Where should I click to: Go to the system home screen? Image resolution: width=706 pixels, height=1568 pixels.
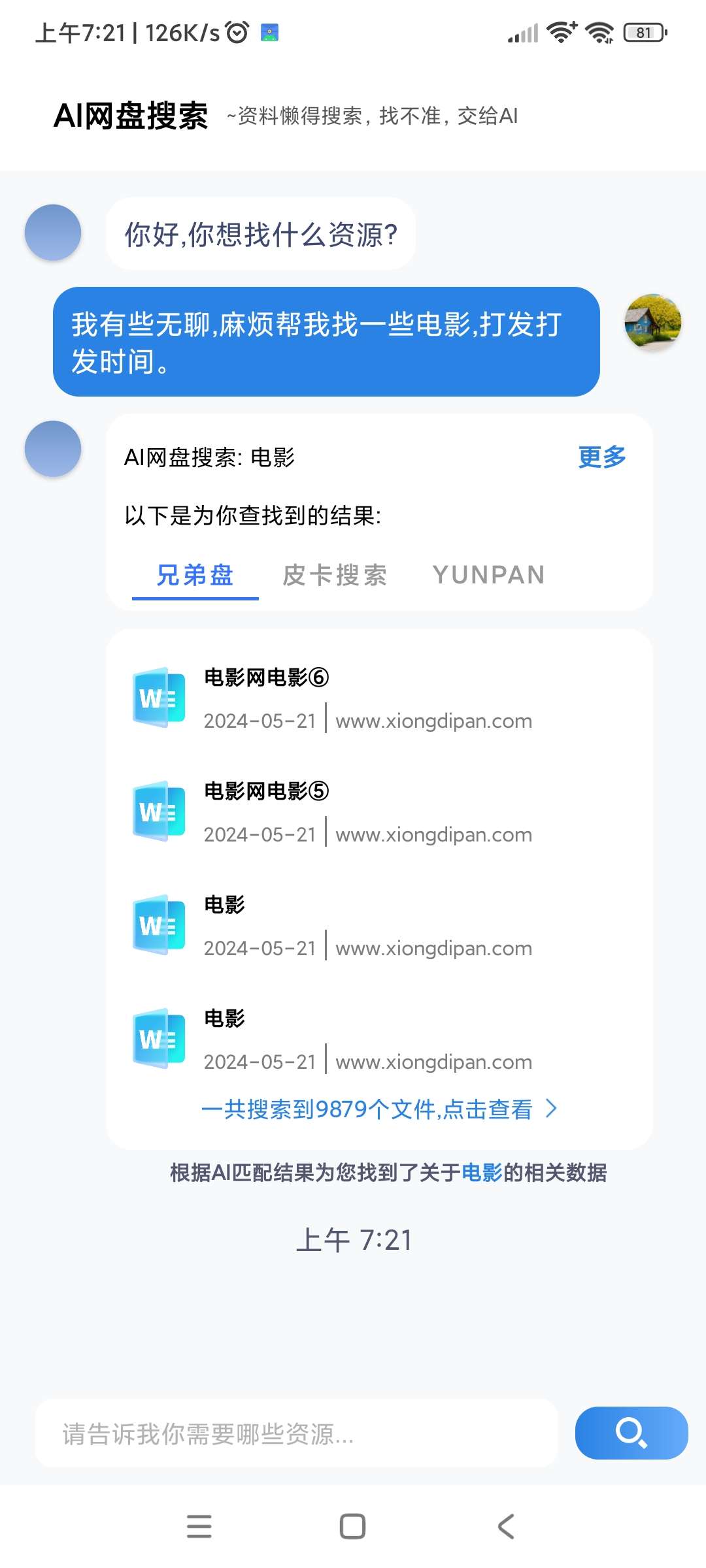point(352,1527)
